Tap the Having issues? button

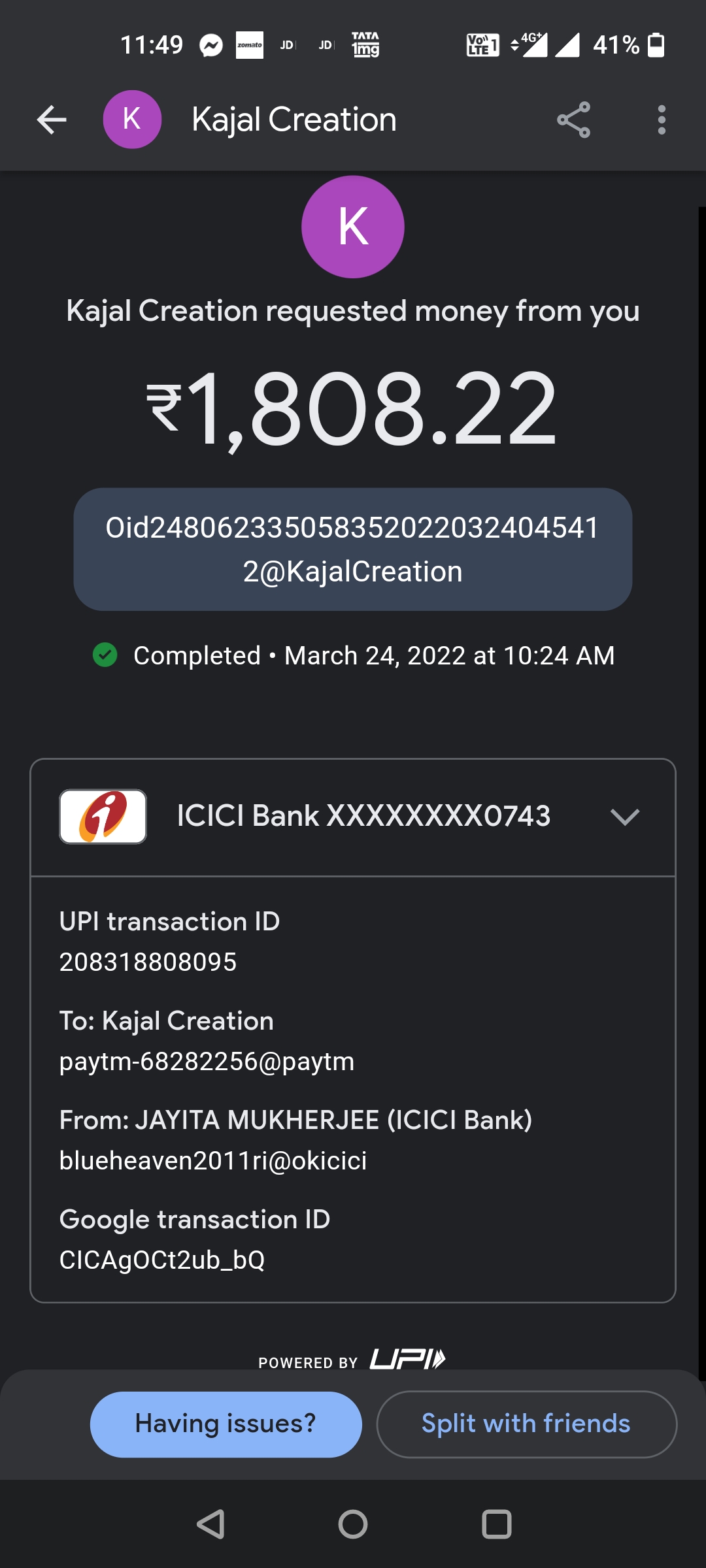point(226,1424)
